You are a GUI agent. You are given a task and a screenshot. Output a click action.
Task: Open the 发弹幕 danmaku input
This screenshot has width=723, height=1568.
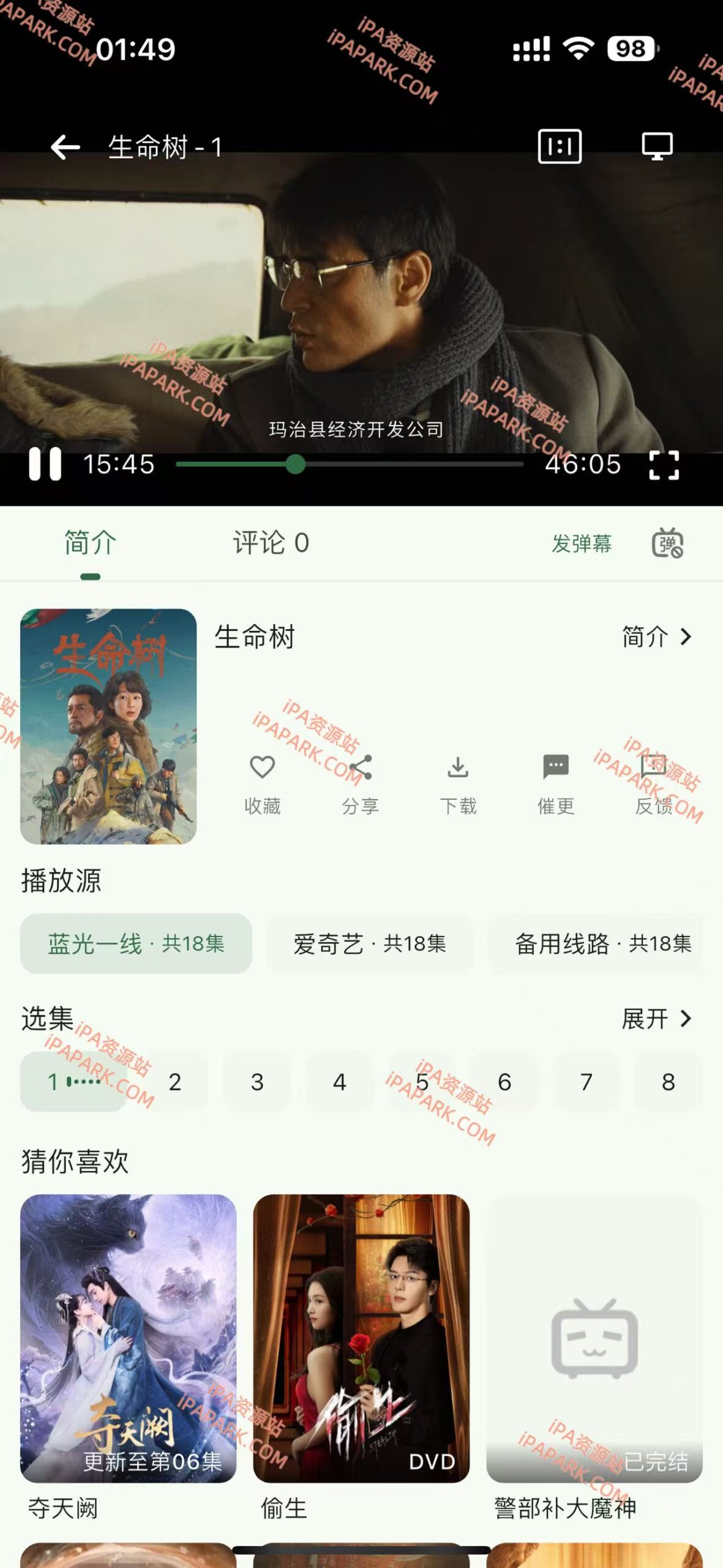[x=582, y=543]
